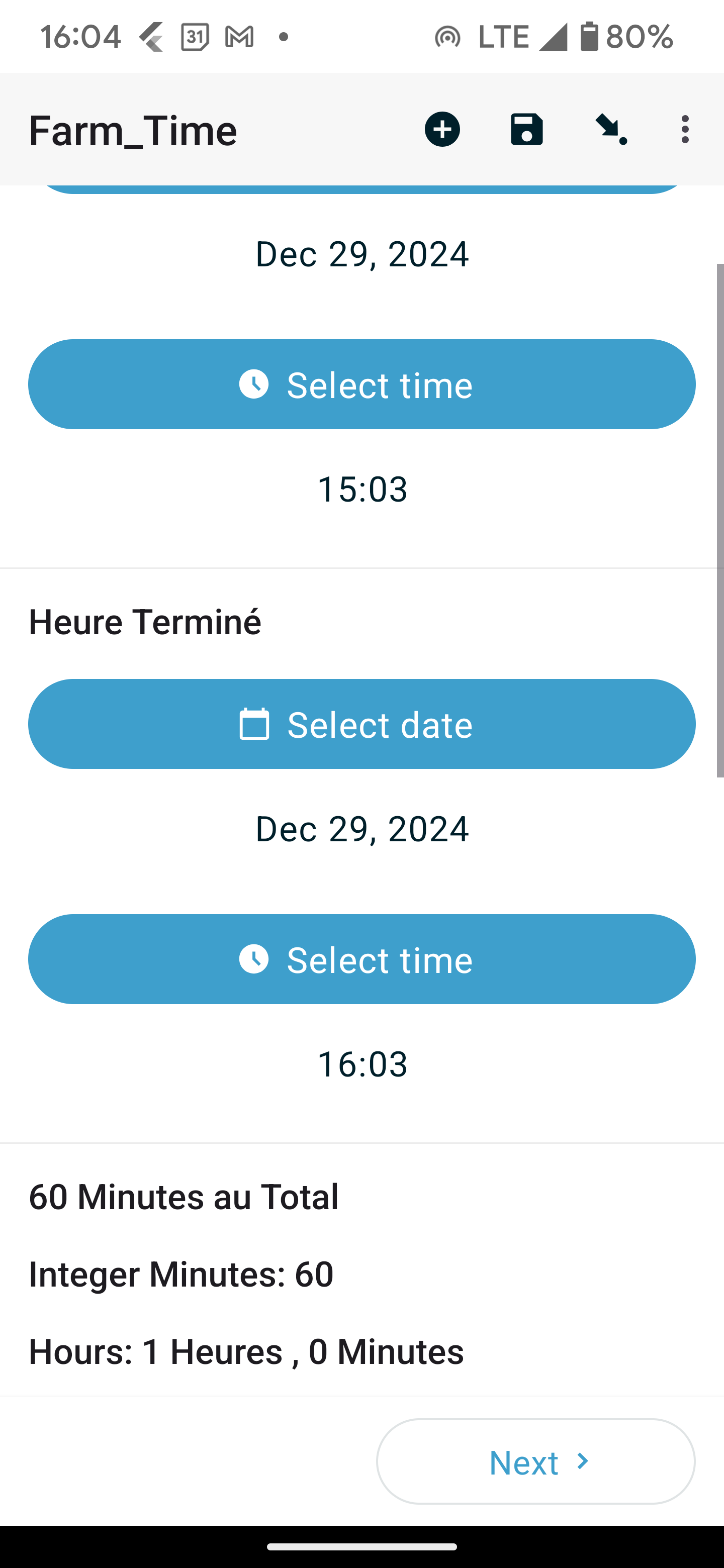Select date under Heure Terminé
This screenshot has height=1568, width=724.
click(361, 724)
